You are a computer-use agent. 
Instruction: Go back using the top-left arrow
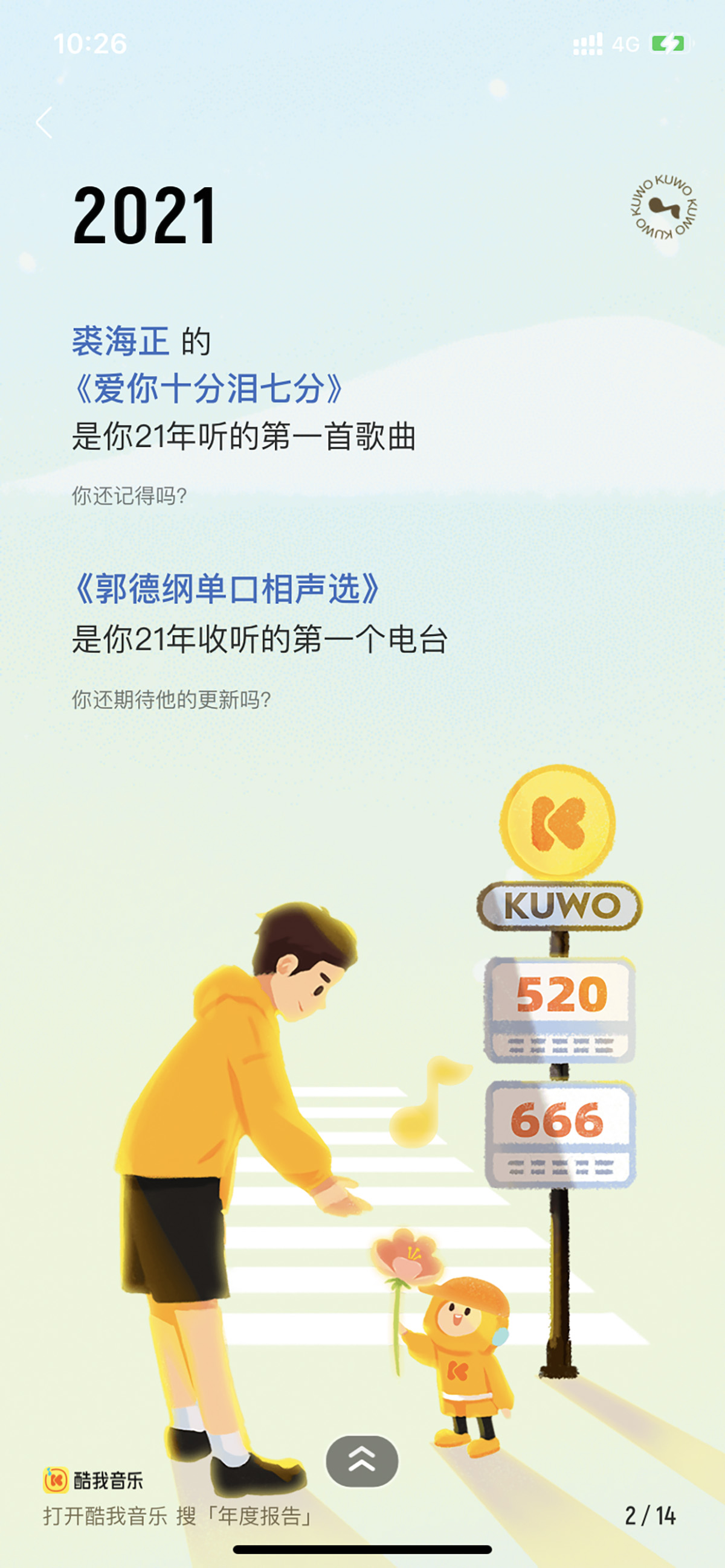(45, 123)
